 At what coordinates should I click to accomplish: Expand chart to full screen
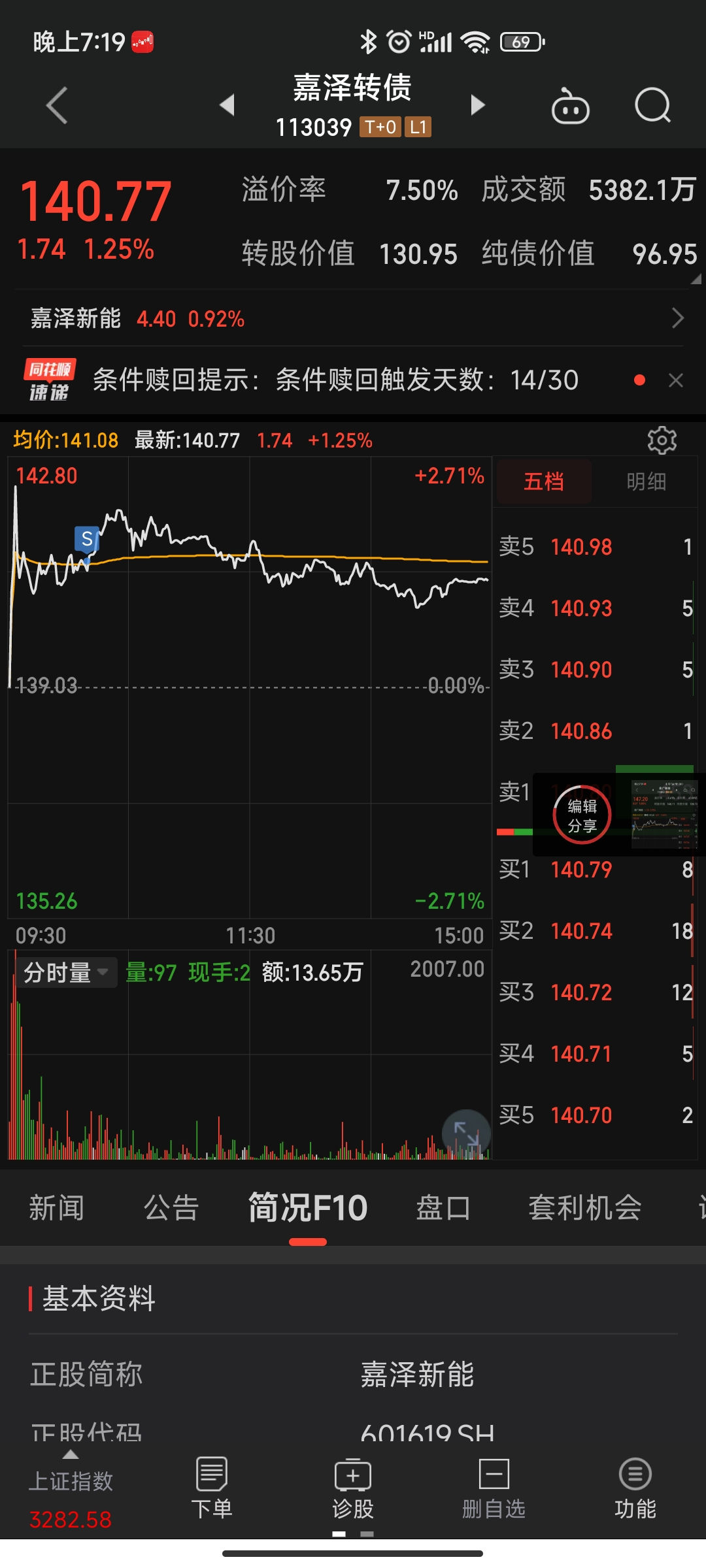466,1134
